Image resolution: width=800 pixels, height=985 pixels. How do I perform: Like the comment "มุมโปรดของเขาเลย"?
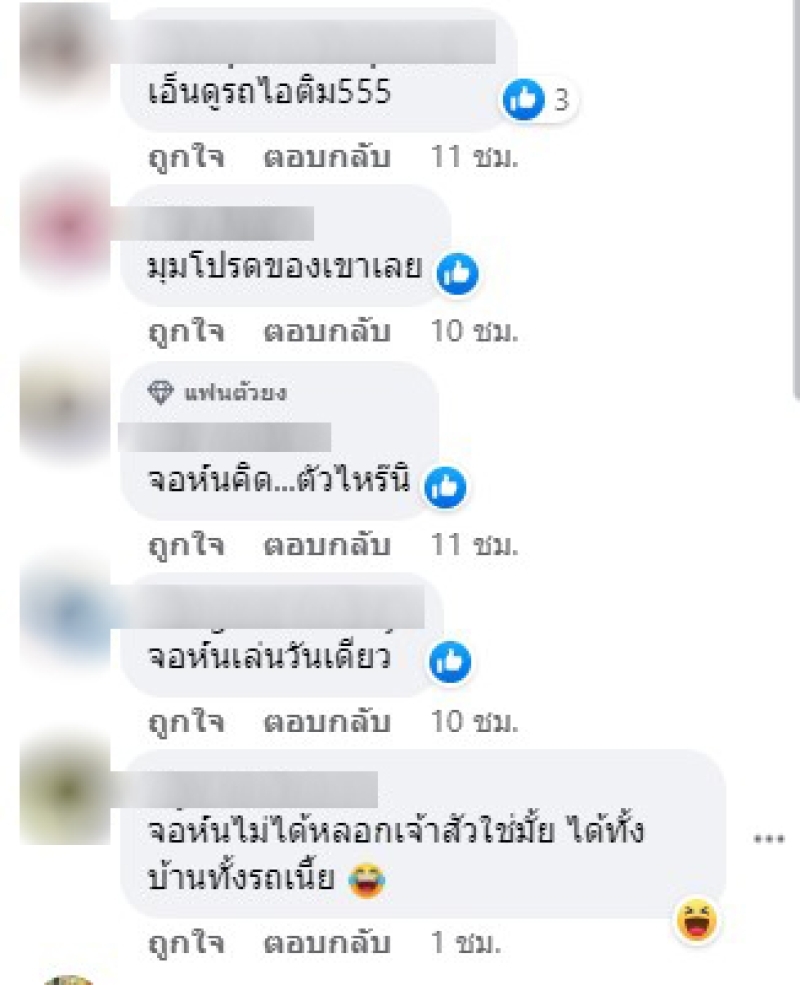(186, 332)
